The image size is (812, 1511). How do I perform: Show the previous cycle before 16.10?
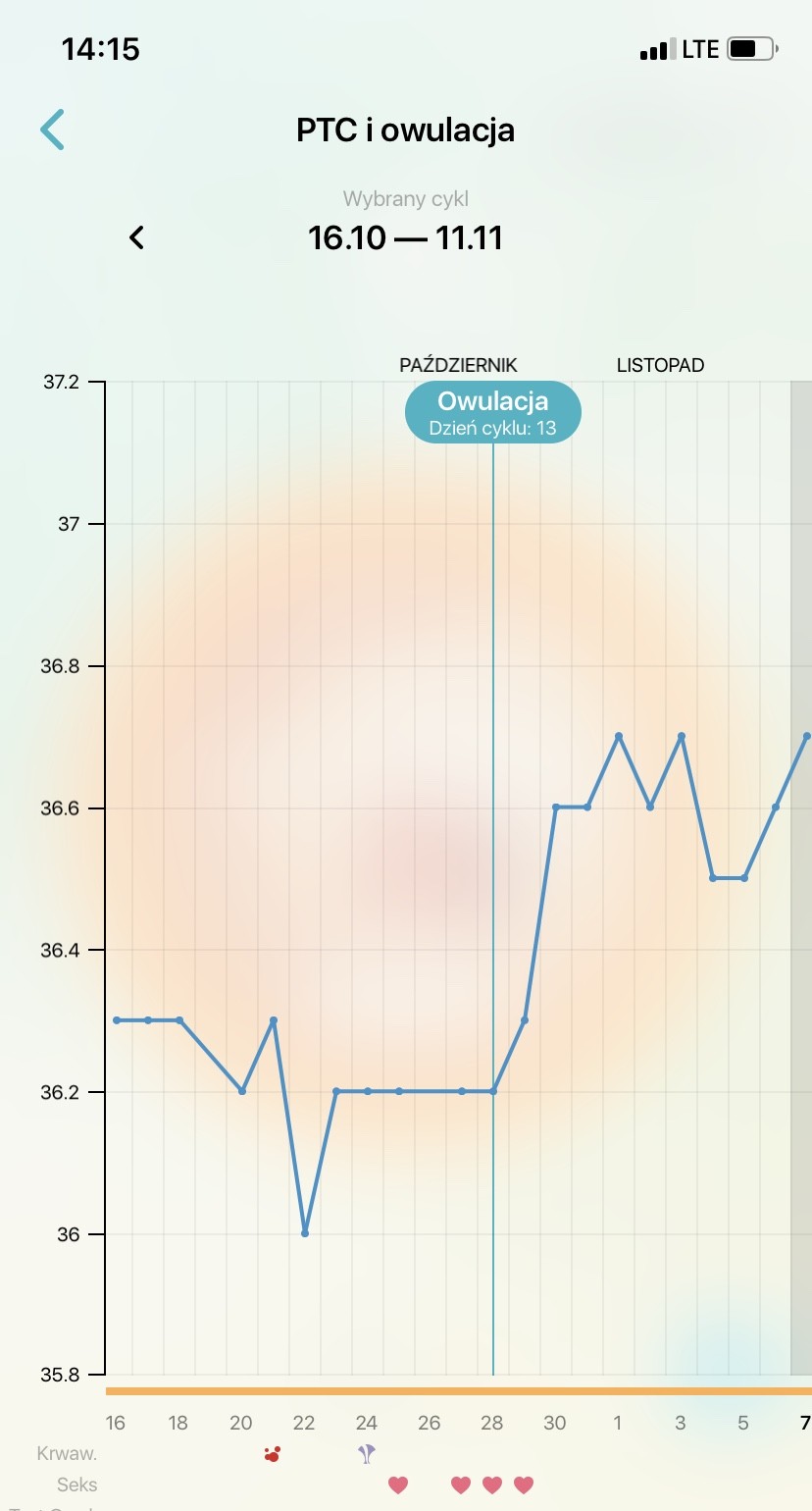(137, 237)
